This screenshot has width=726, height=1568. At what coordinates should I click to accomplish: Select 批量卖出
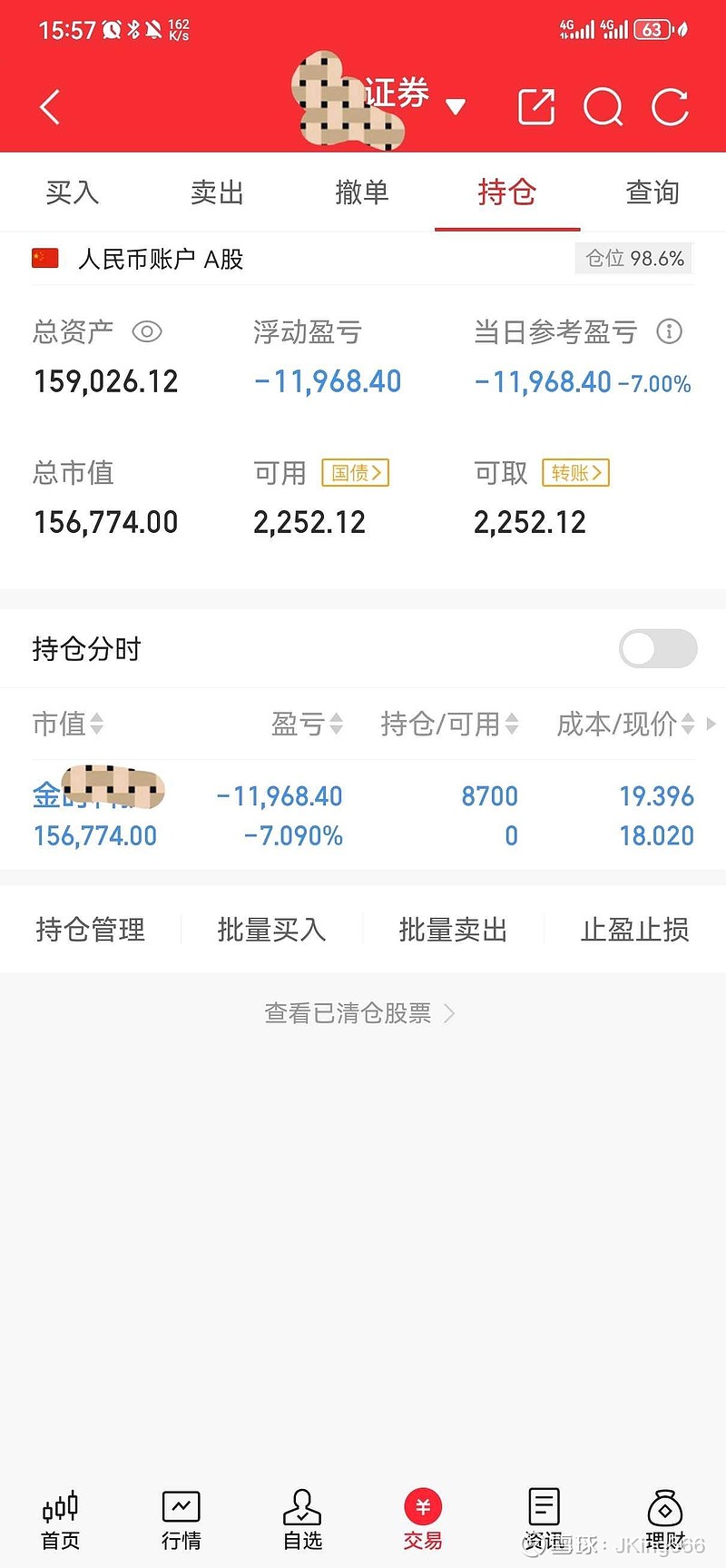(454, 930)
